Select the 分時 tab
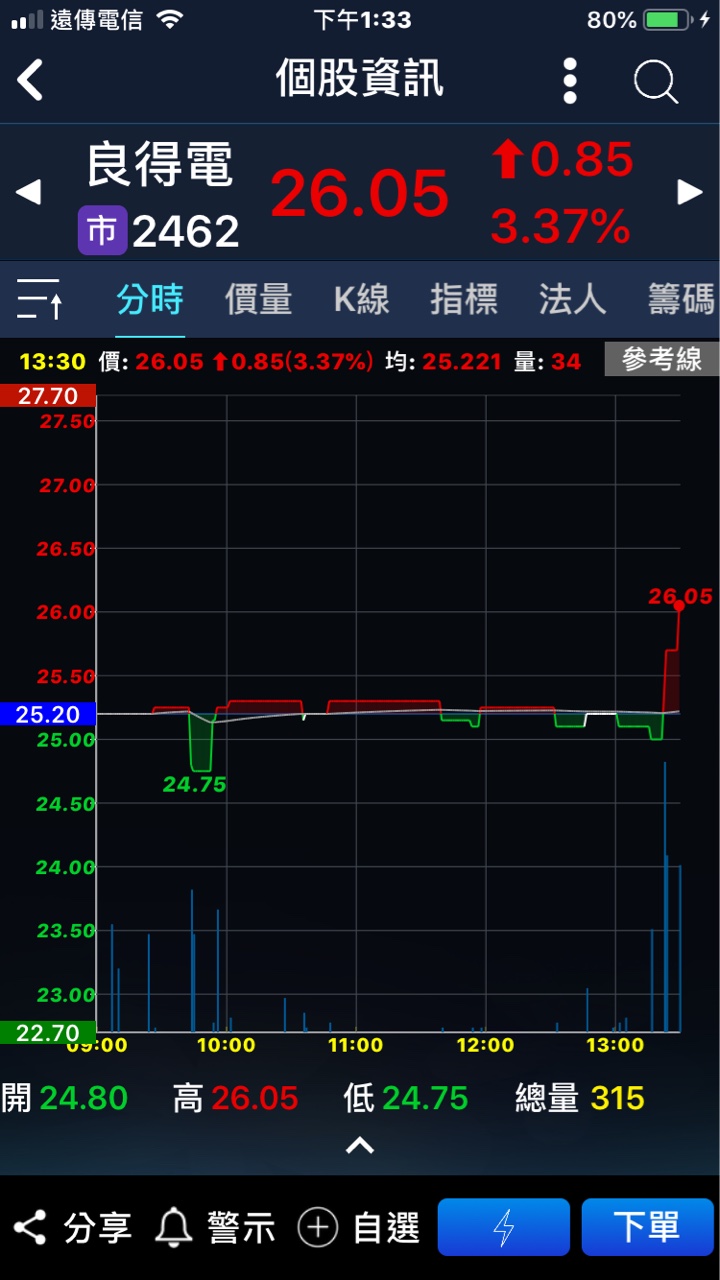Screen dimensions: 720x1280 [x=150, y=299]
